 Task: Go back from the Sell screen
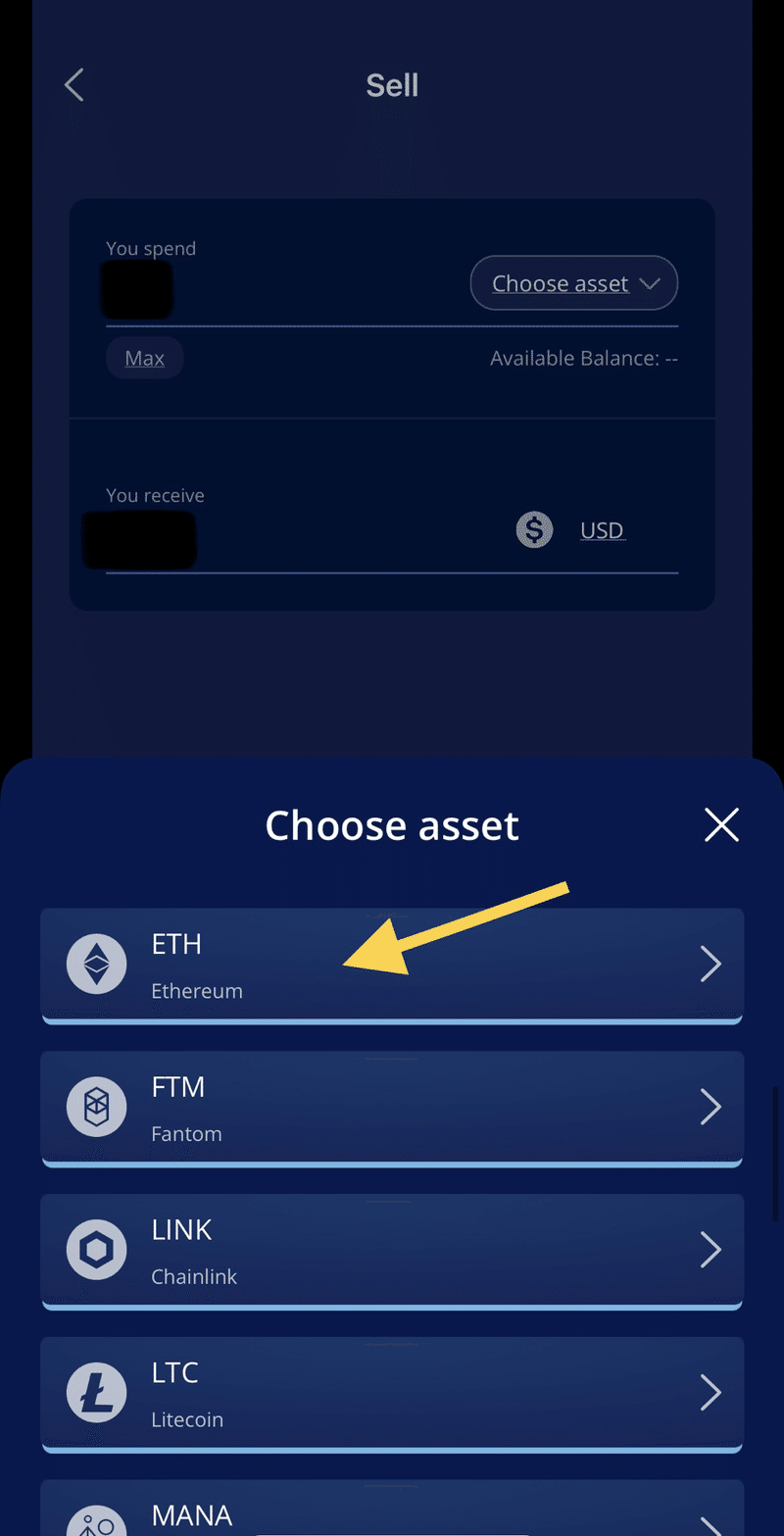[x=74, y=85]
